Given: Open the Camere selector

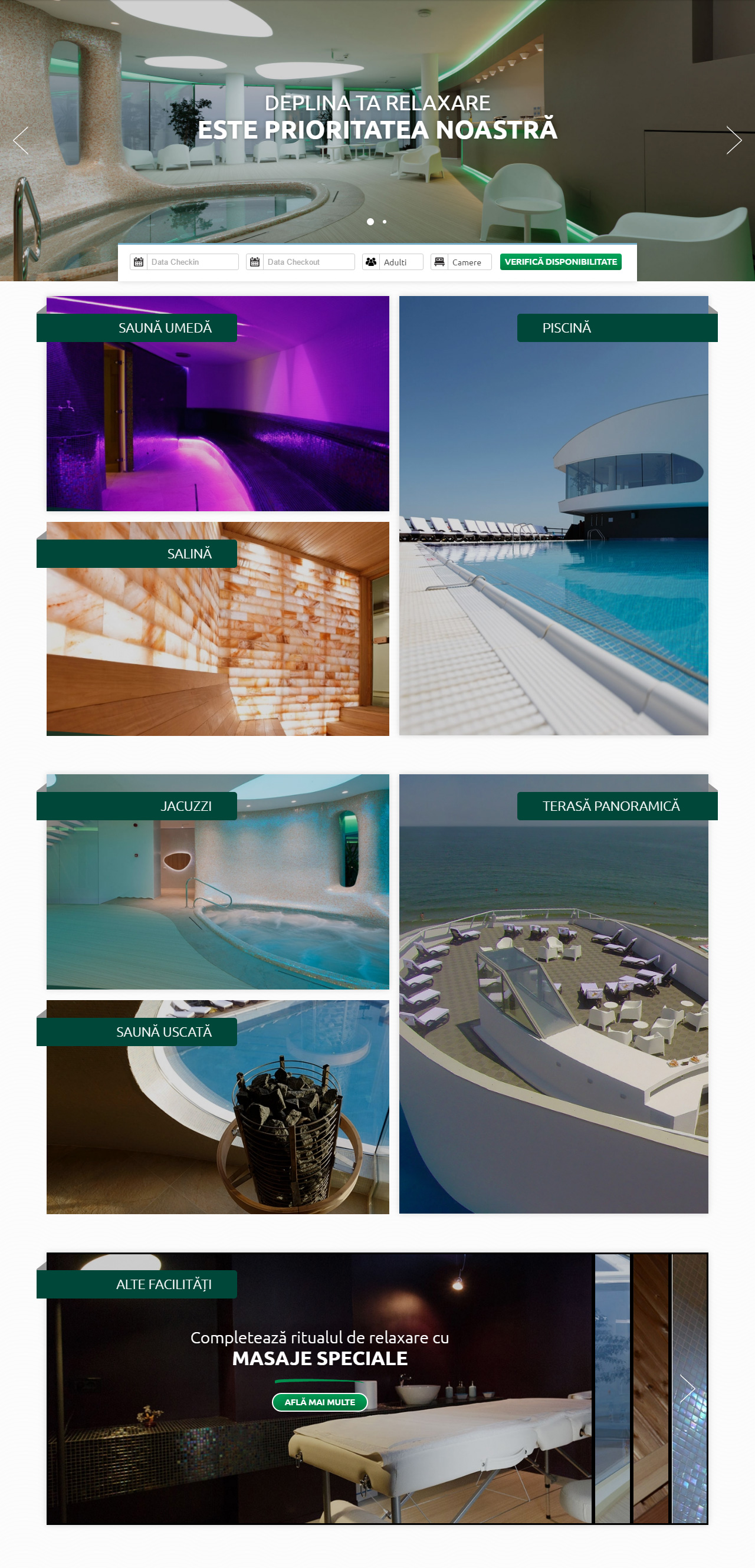Looking at the screenshot, I should (x=469, y=262).
